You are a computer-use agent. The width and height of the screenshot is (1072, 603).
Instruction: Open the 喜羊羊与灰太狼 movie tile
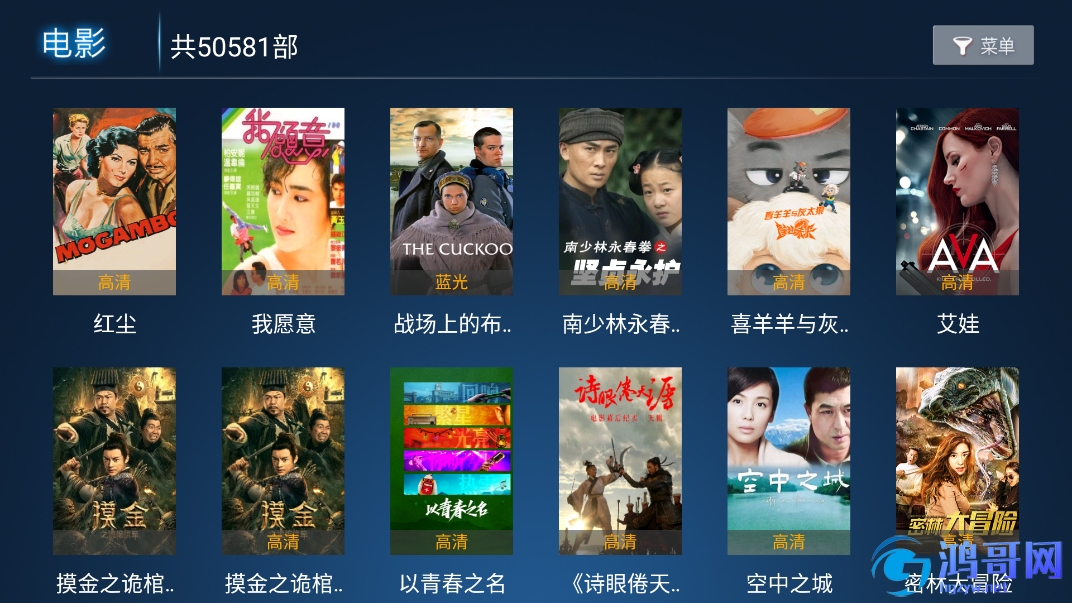(788, 201)
